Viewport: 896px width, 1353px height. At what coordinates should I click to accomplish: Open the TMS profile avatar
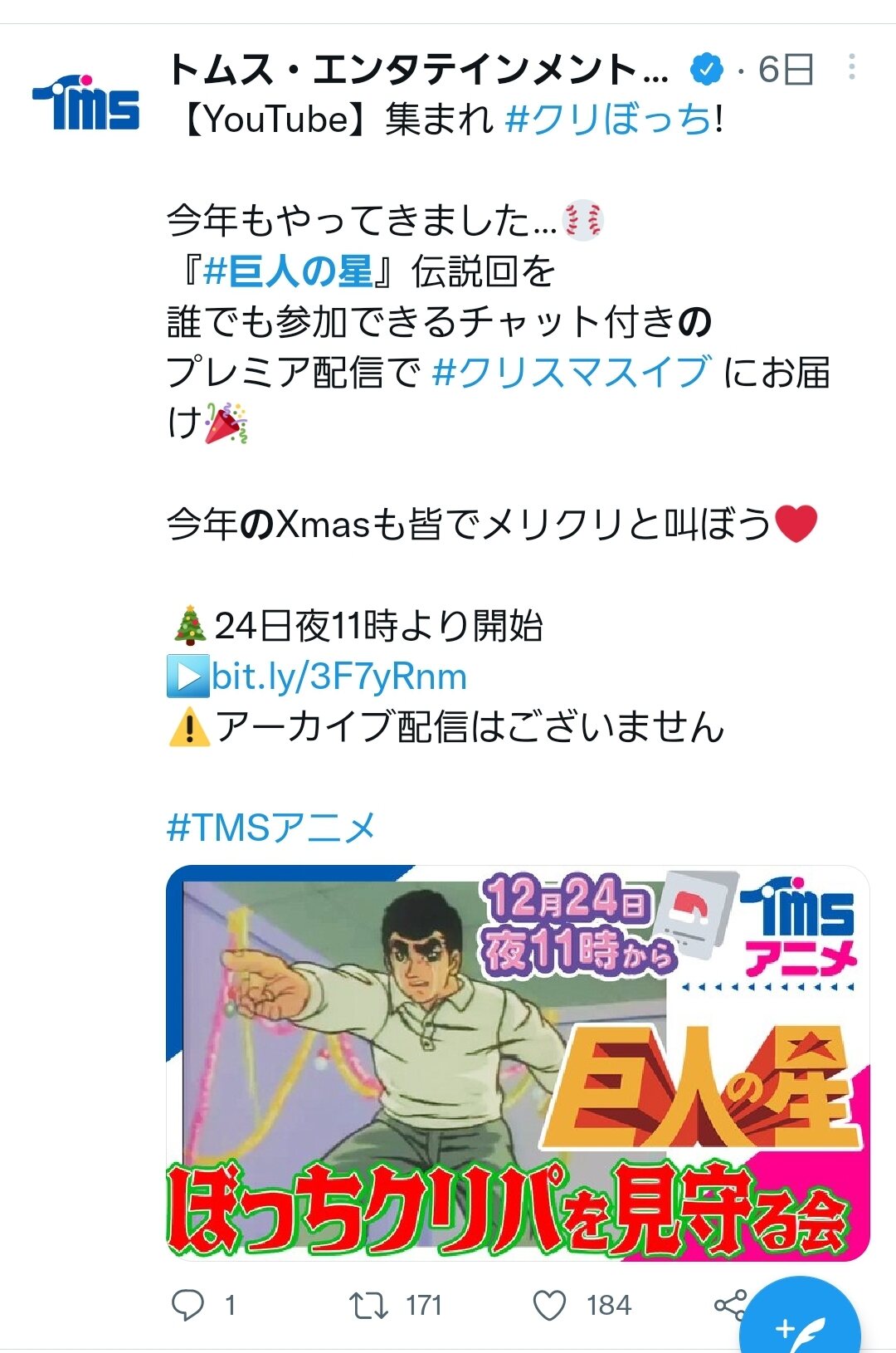pos(86,102)
